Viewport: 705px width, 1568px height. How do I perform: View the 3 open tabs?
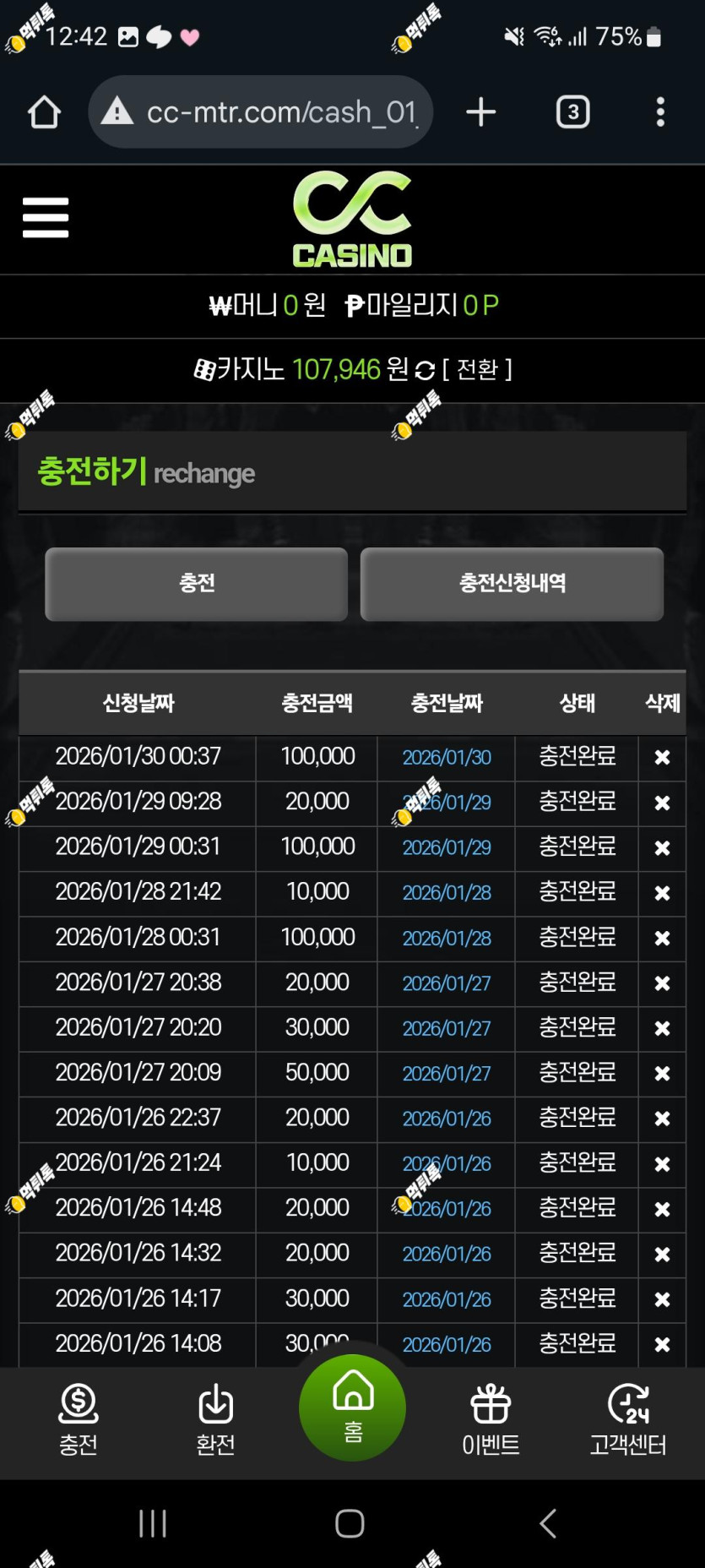pos(572,112)
